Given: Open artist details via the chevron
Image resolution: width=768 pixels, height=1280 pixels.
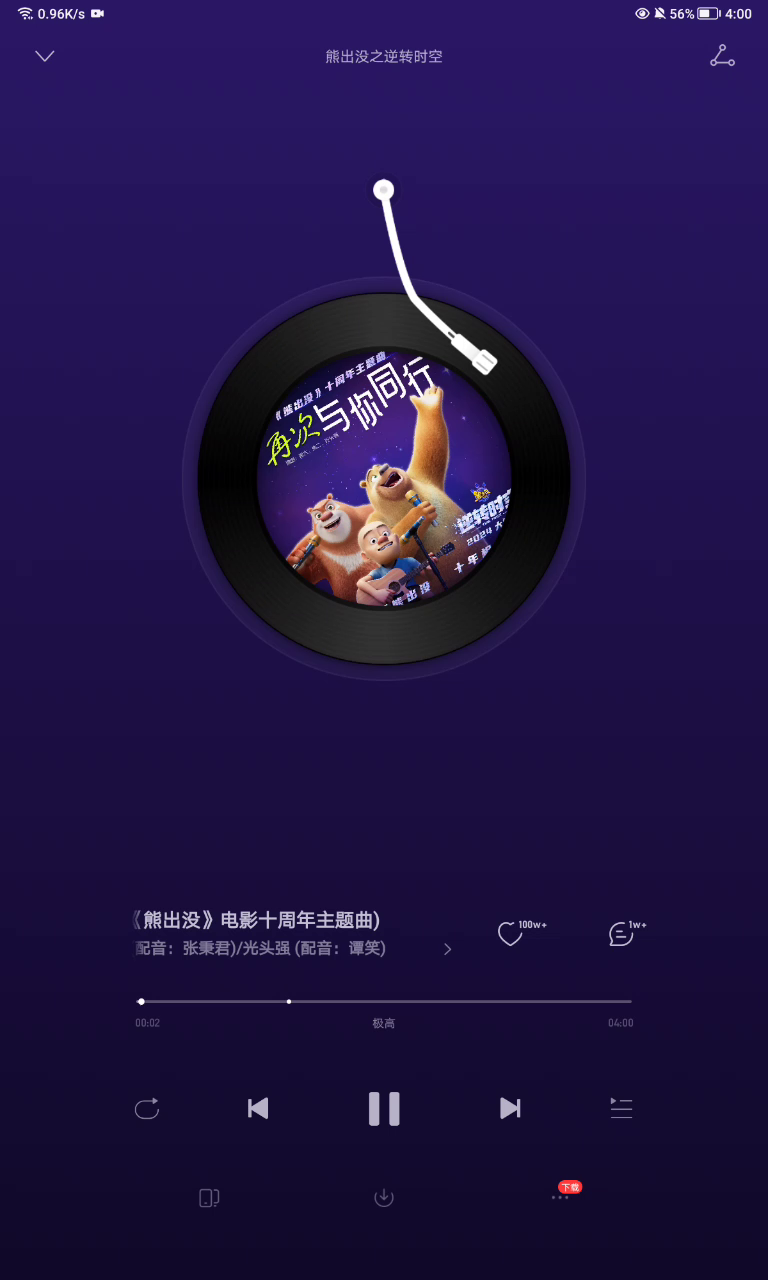Looking at the screenshot, I should tap(447, 949).
